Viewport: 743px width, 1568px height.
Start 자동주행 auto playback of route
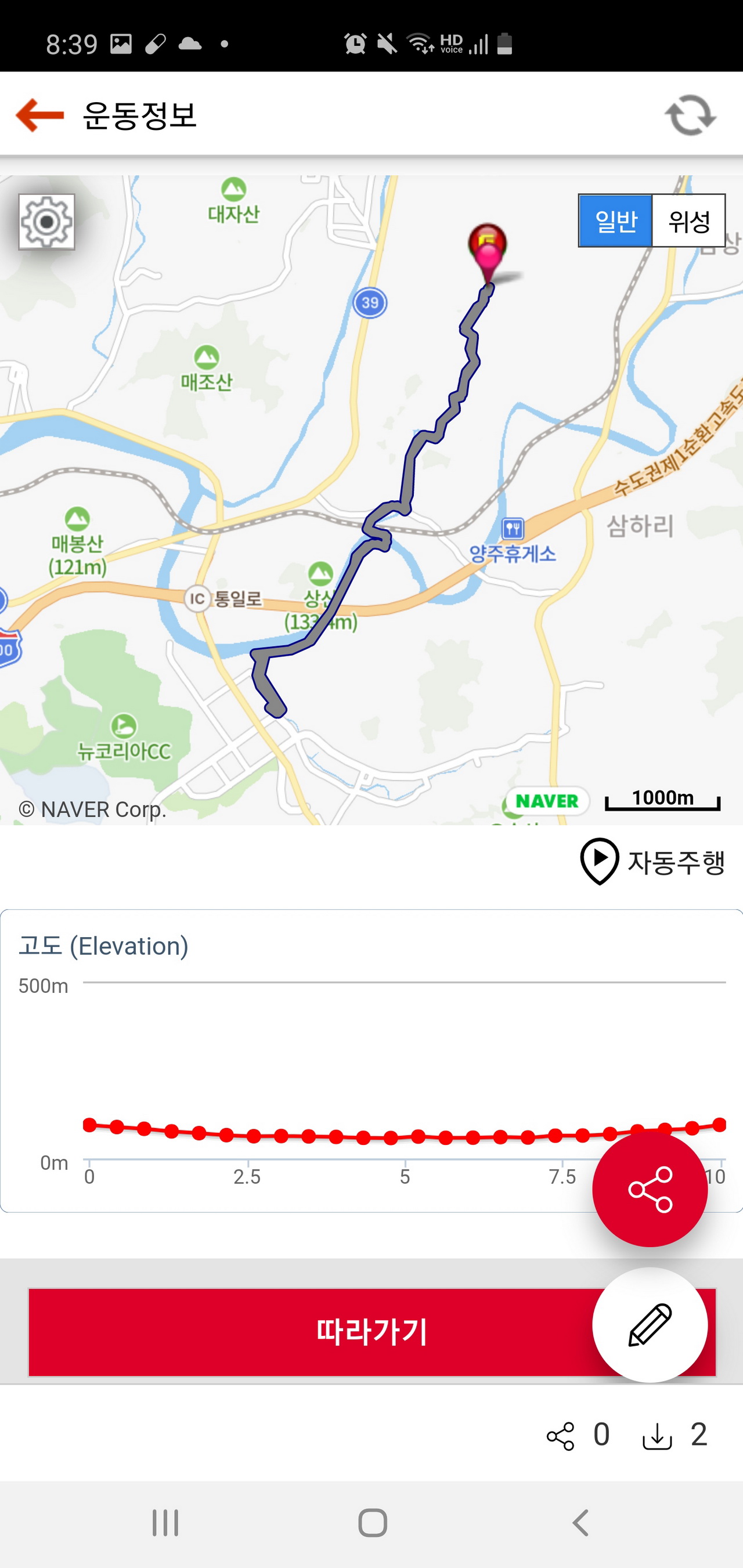pyautogui.click(x=652, y=861)
